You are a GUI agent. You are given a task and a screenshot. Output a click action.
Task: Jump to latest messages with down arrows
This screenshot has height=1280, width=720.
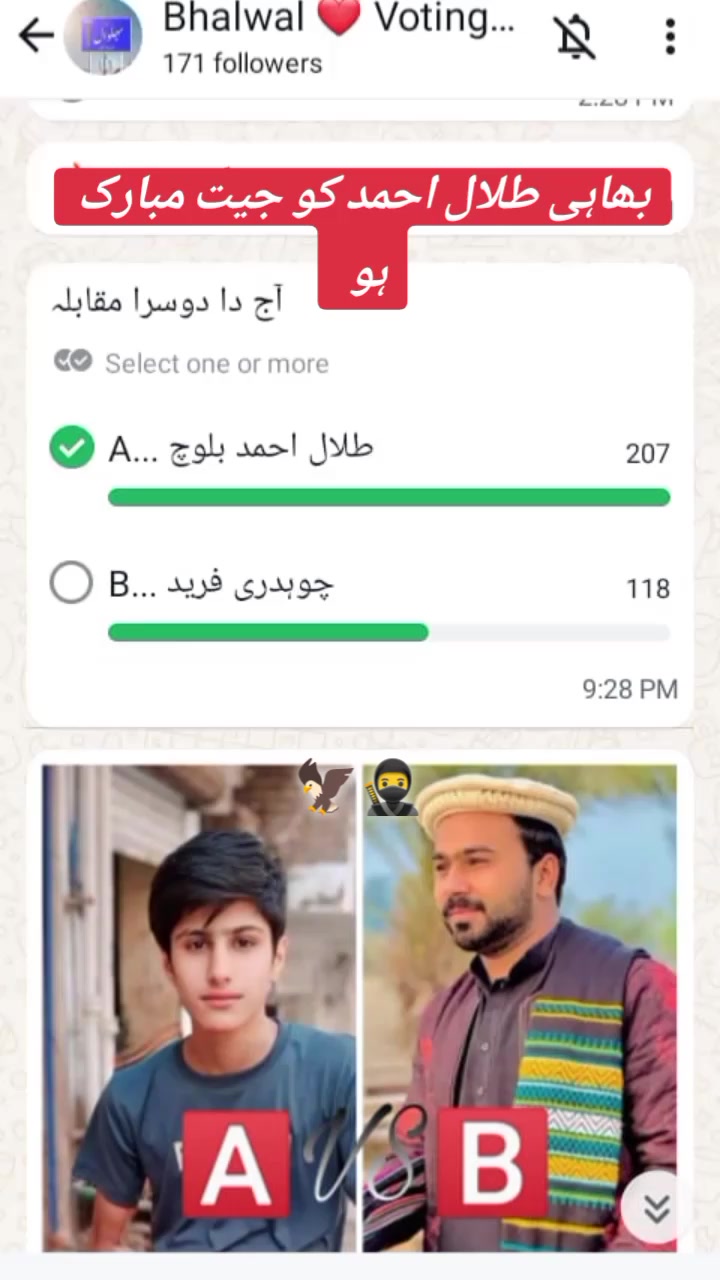(x=656, y=1209)
